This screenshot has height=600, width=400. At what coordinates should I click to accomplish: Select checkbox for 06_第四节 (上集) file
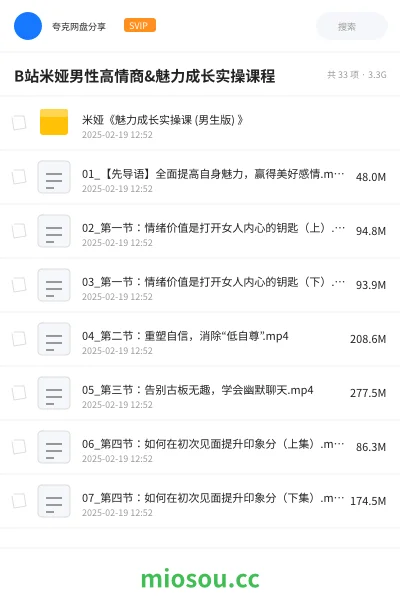click(19, 447)
